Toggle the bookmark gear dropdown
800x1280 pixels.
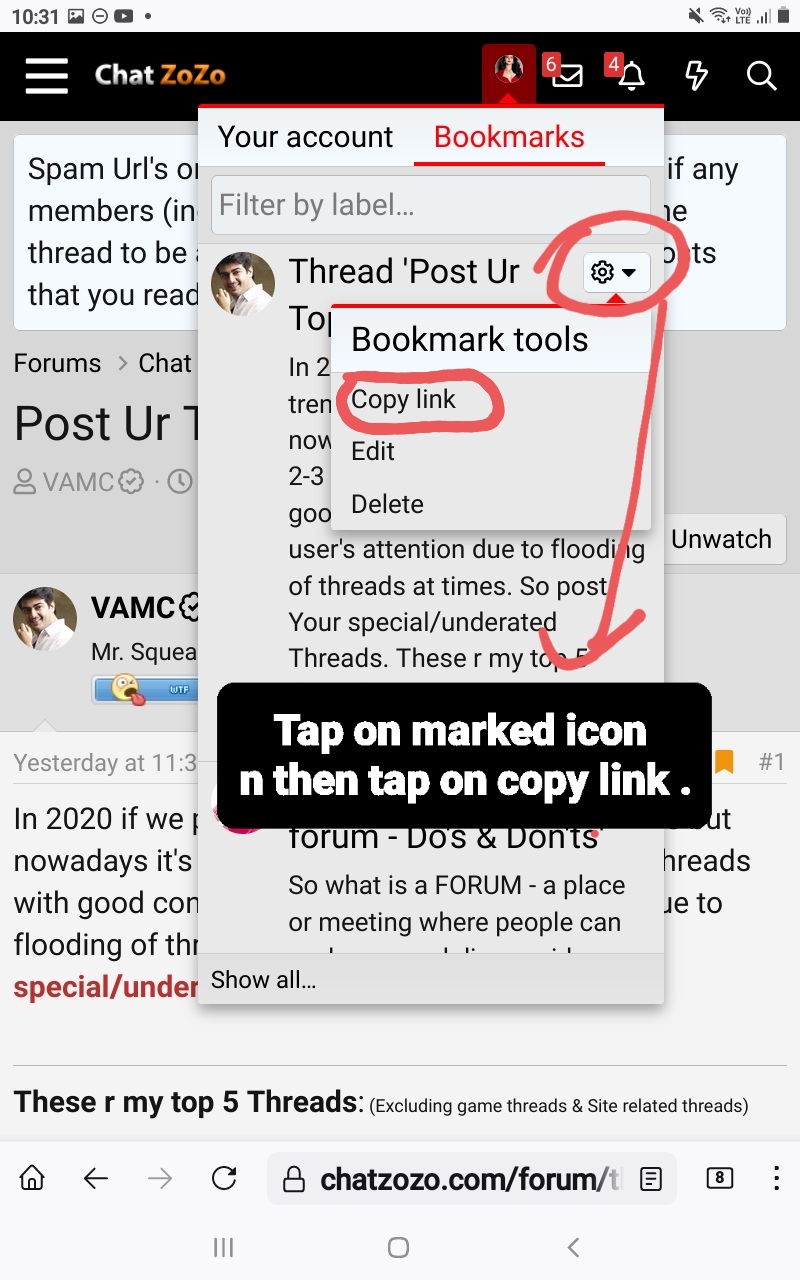tap(615, 272)
